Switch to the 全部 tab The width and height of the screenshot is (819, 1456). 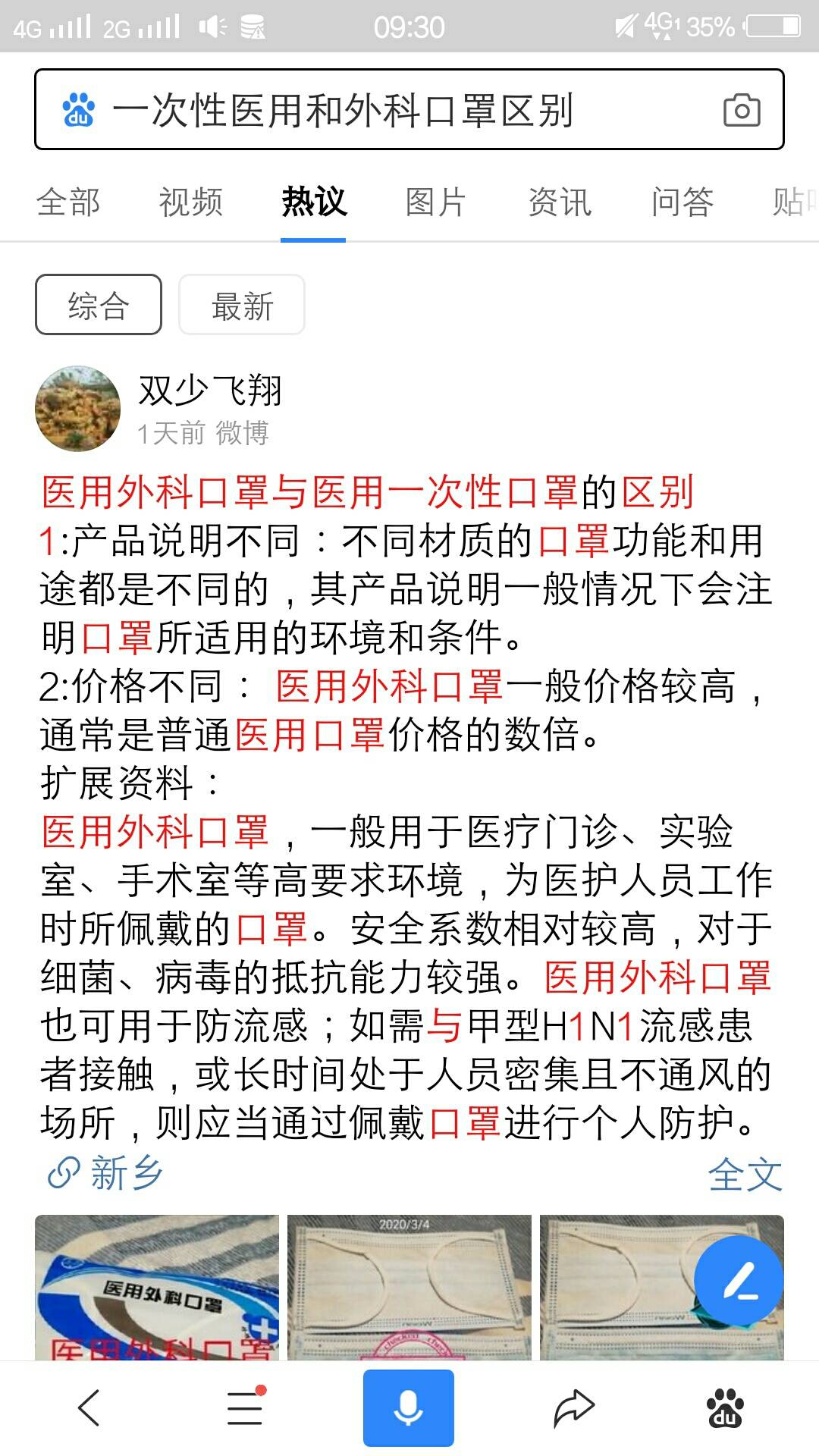tap(68, 202)
